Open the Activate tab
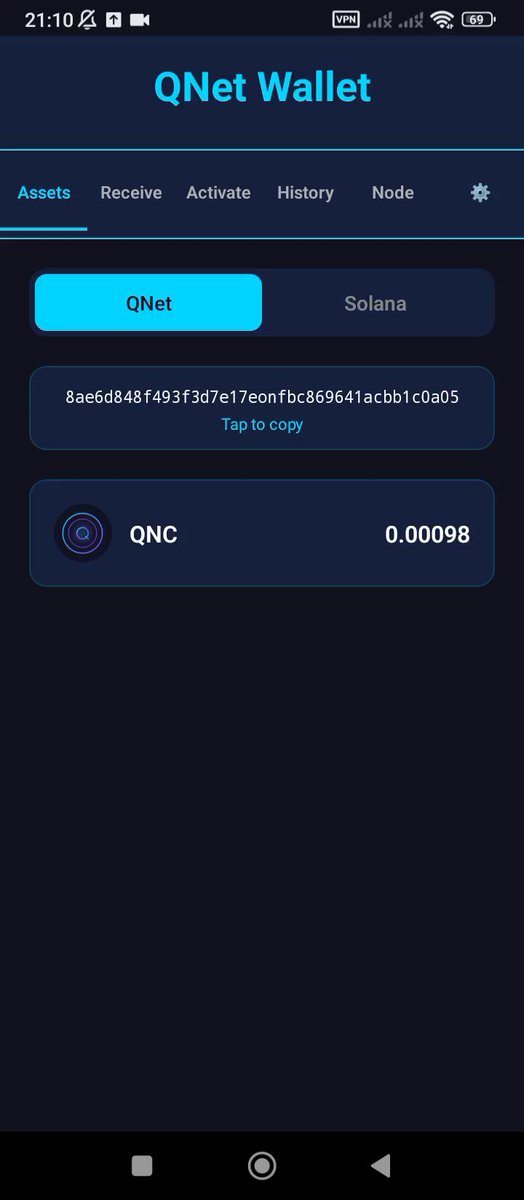Image resolution: width=524 pixels, height=1200 pixels. [x=218, y=193]
